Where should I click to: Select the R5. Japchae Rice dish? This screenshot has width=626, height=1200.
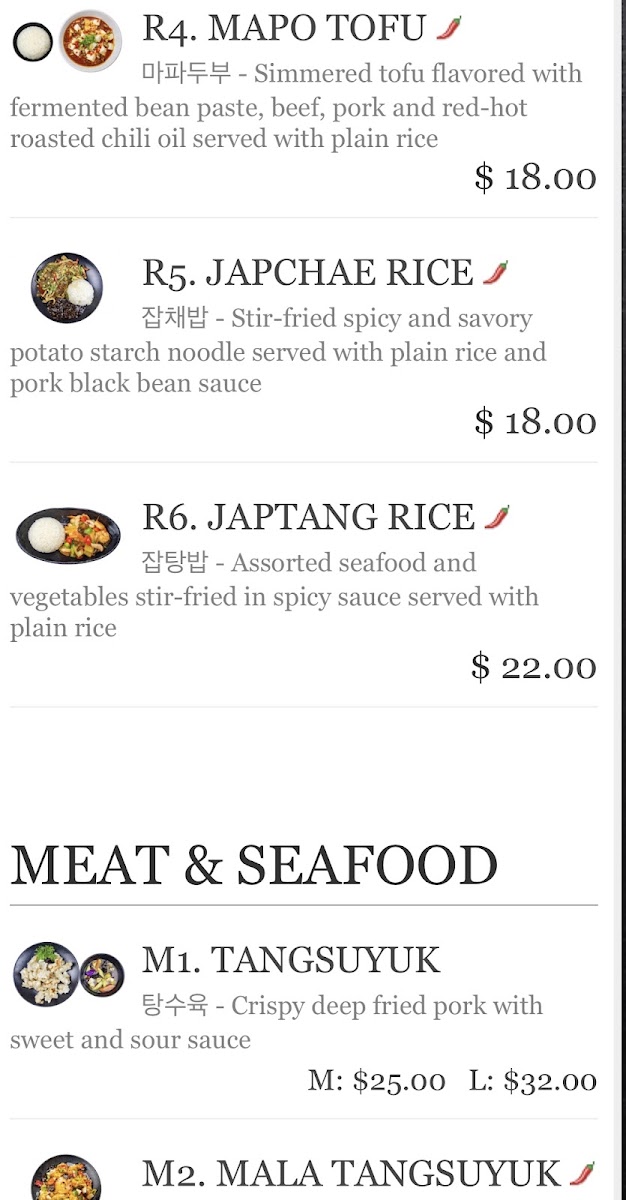308,273
